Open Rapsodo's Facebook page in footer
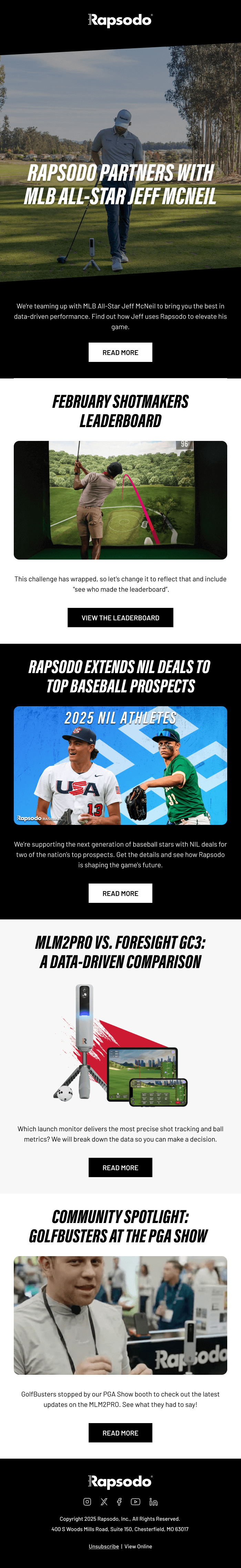Image resolution: width=241 pixels, height=1568 pixels. [x=119, y=1502]
